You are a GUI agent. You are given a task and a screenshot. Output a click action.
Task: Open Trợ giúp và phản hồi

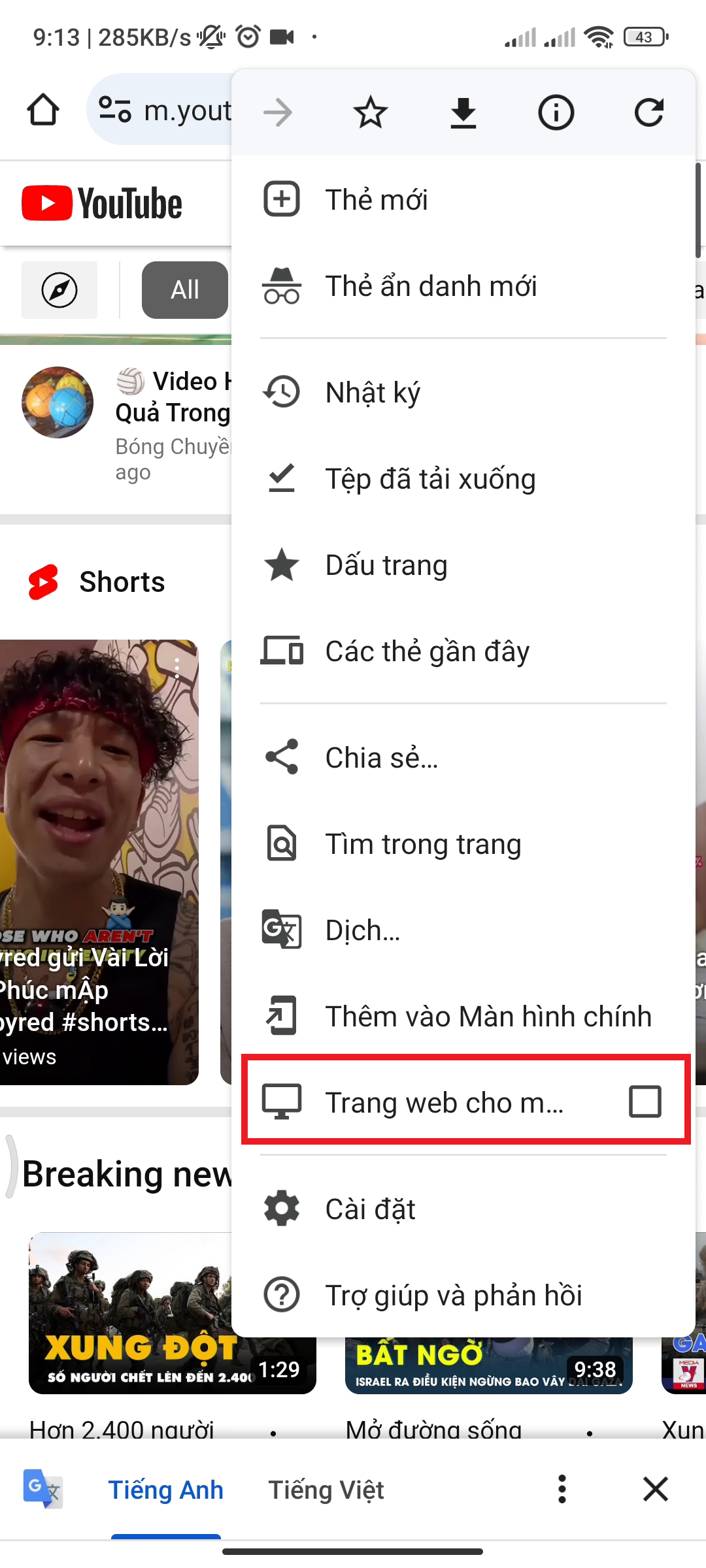point(454,1296)
